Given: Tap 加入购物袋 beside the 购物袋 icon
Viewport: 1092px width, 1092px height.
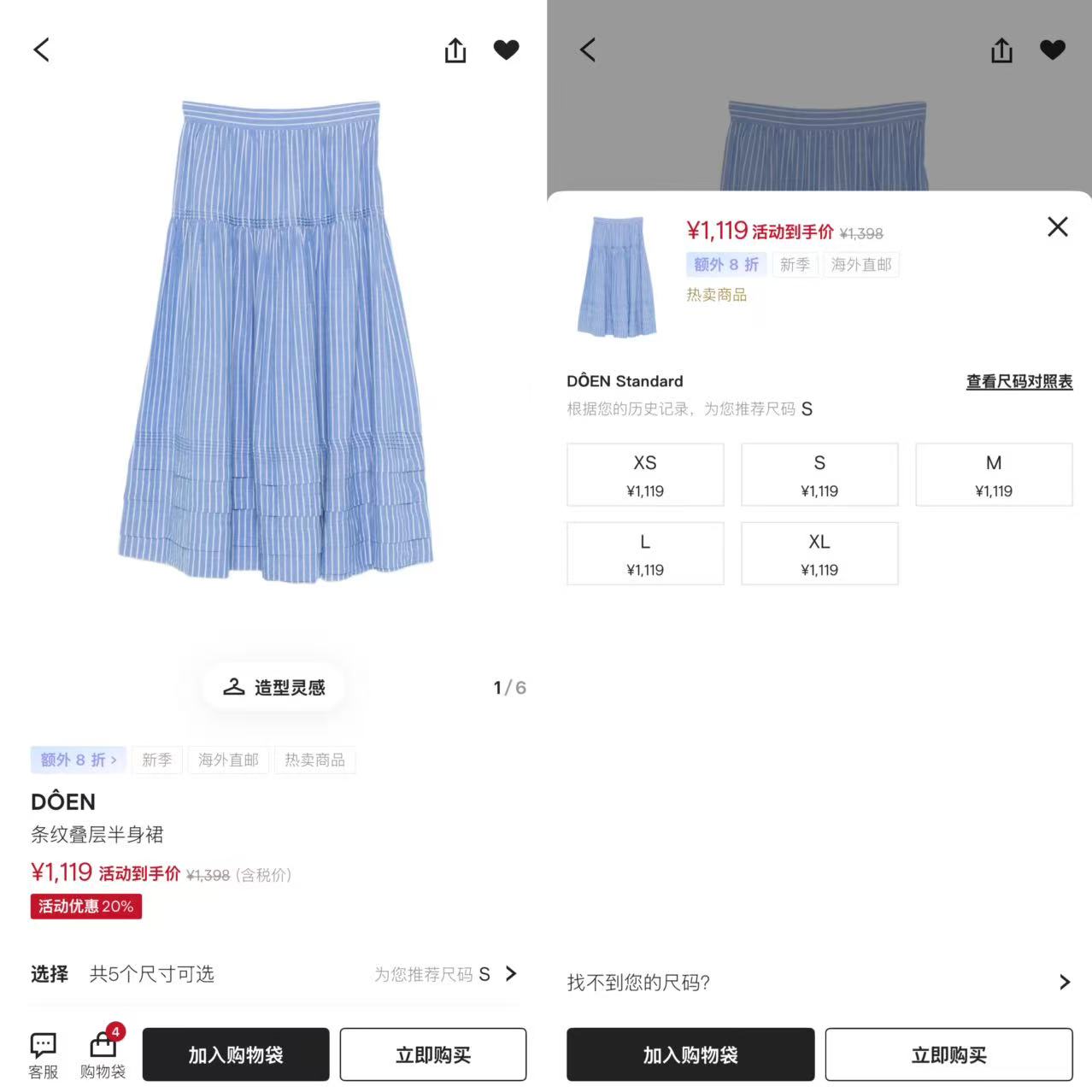Looking at the screenshot, I should tap(236, 1054).
